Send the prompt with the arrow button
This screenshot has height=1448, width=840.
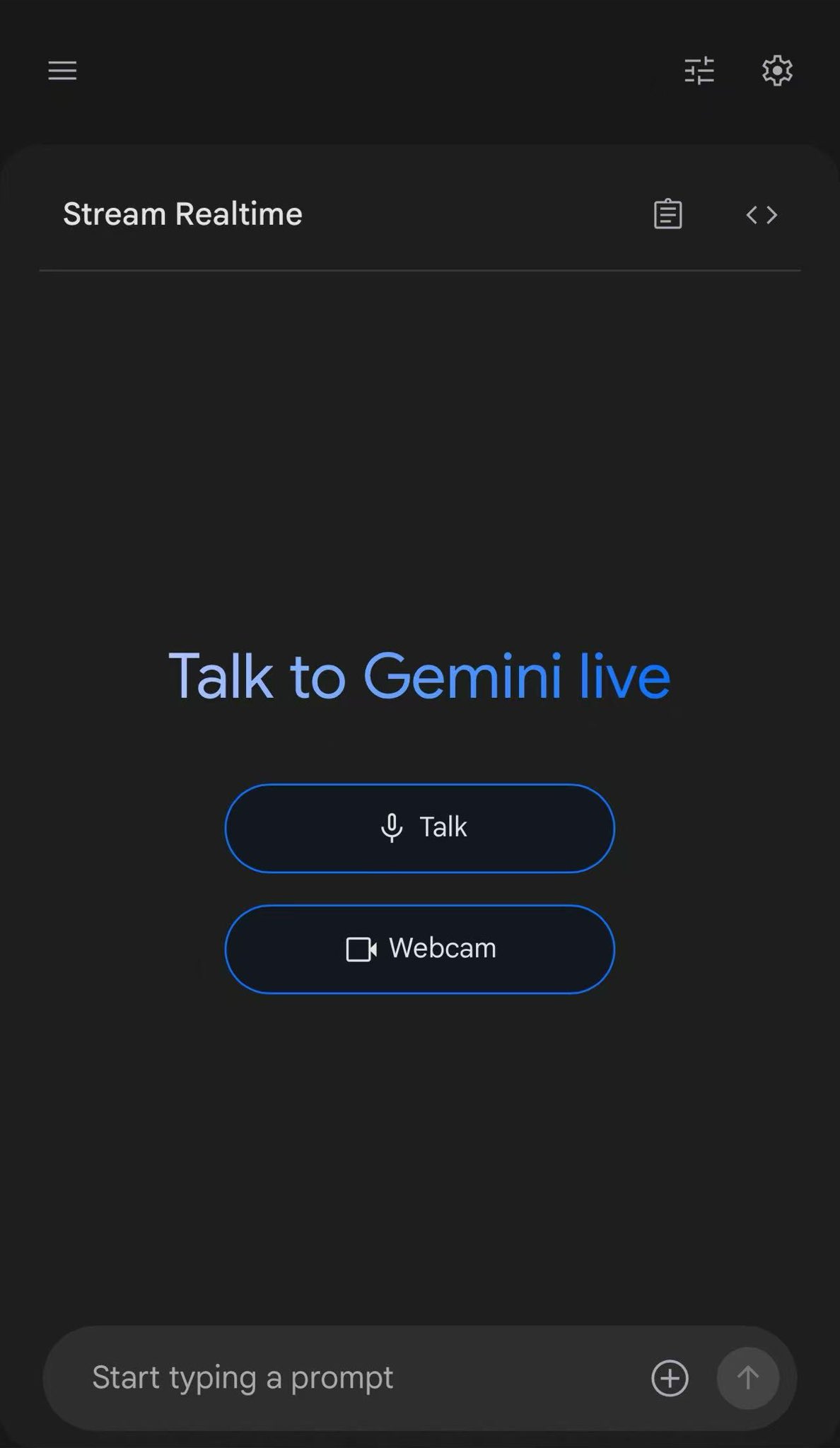pyautogui.click(x=748, y=1378)
